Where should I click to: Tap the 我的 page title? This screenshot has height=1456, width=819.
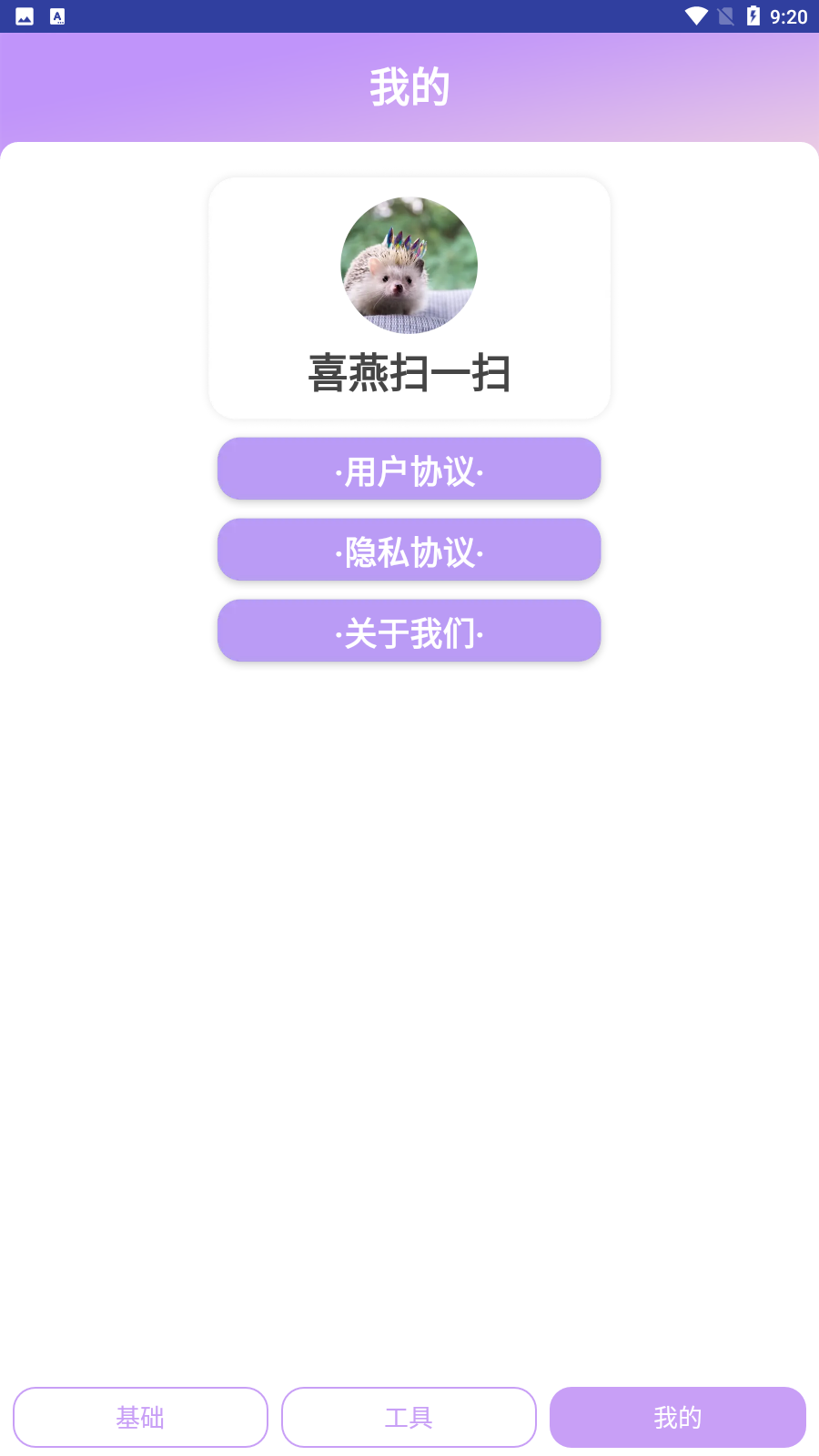[x=409, y=86]
